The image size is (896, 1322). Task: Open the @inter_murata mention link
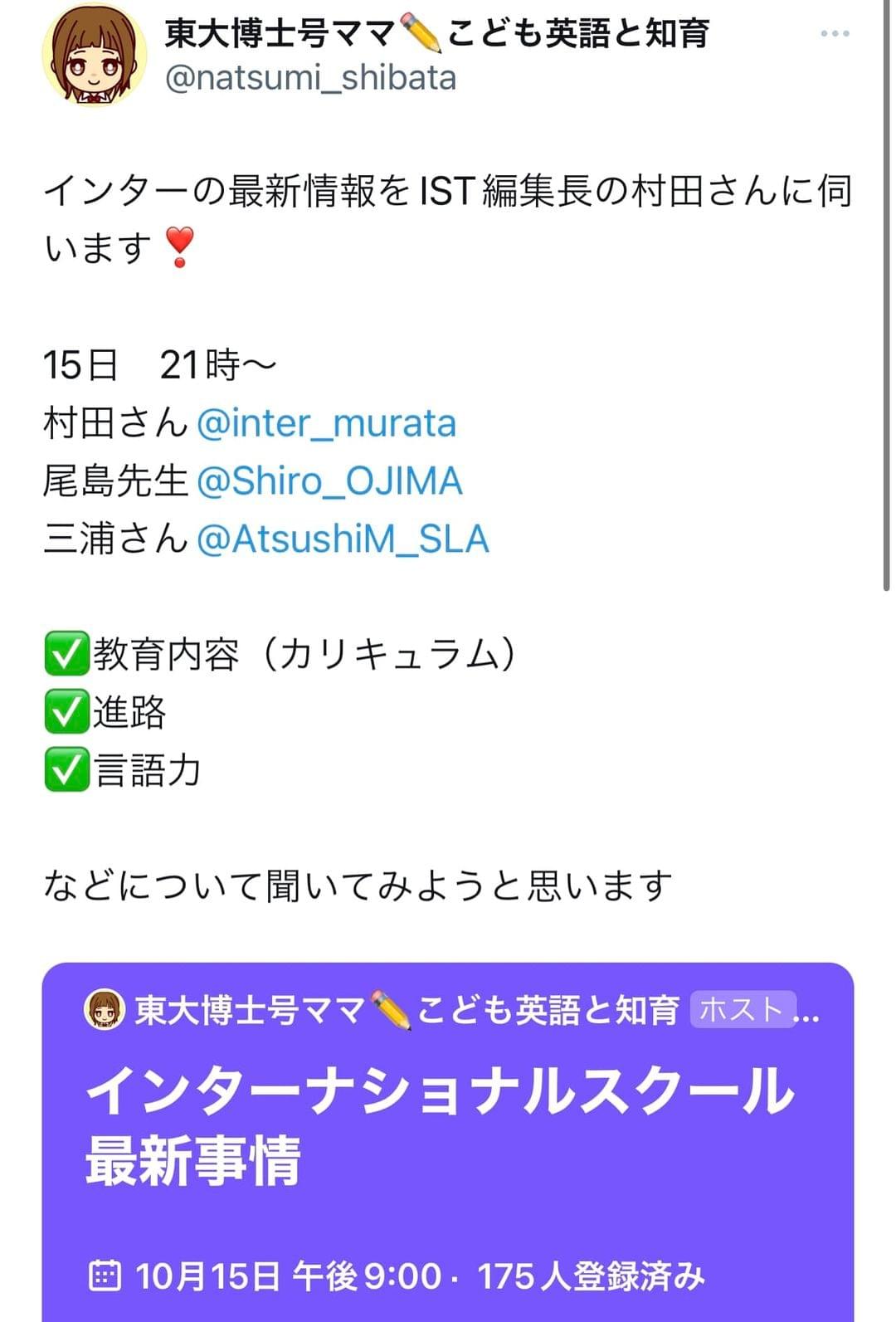click(326, 423)
